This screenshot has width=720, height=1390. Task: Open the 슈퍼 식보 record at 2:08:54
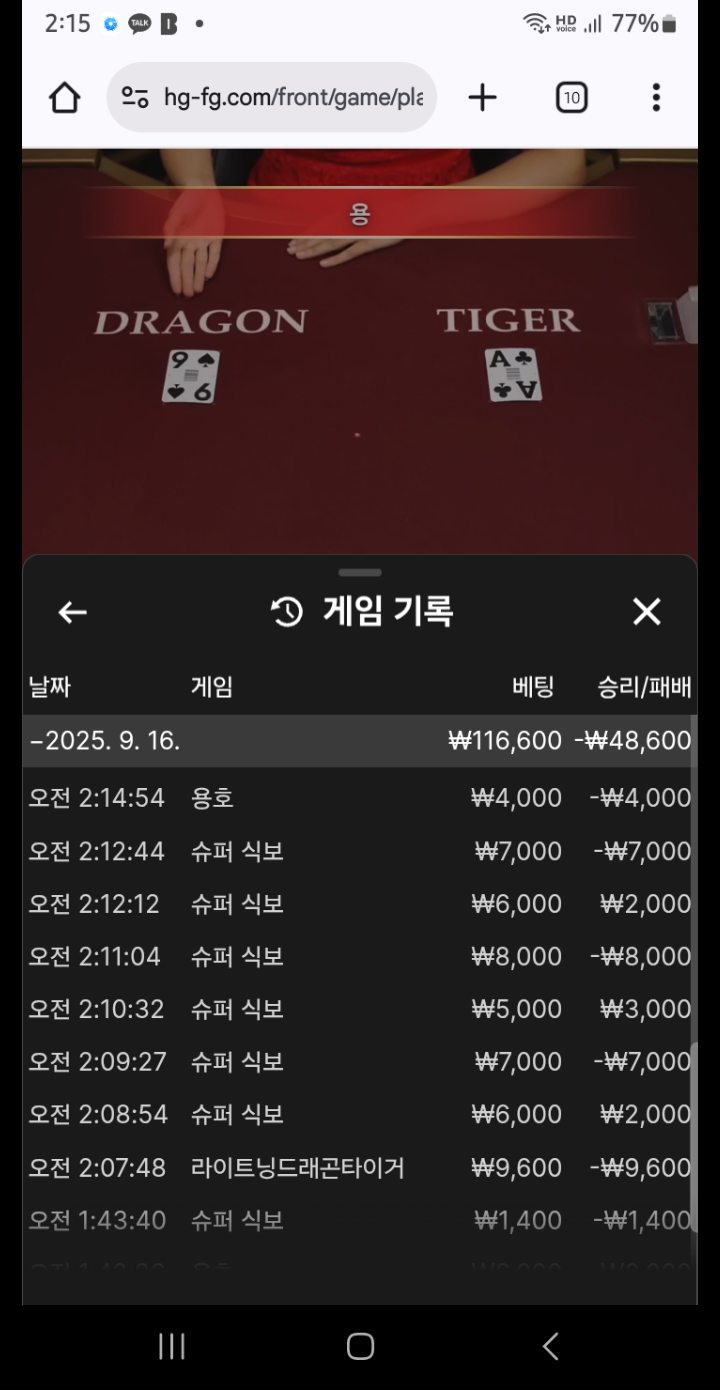point(358,1114)
